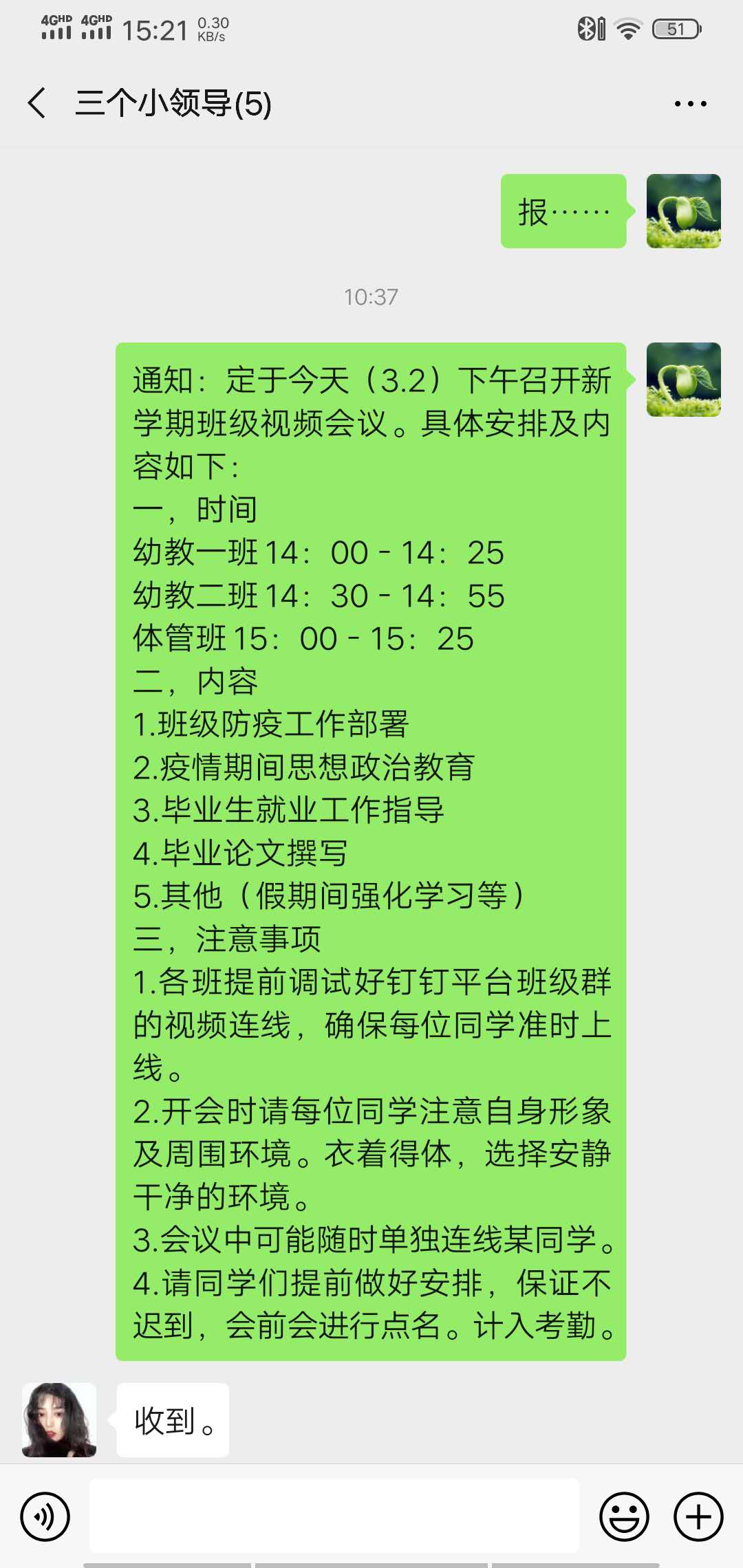Go back from the group chat
This screenshot has height=1568, width=743.
(37, 103)
